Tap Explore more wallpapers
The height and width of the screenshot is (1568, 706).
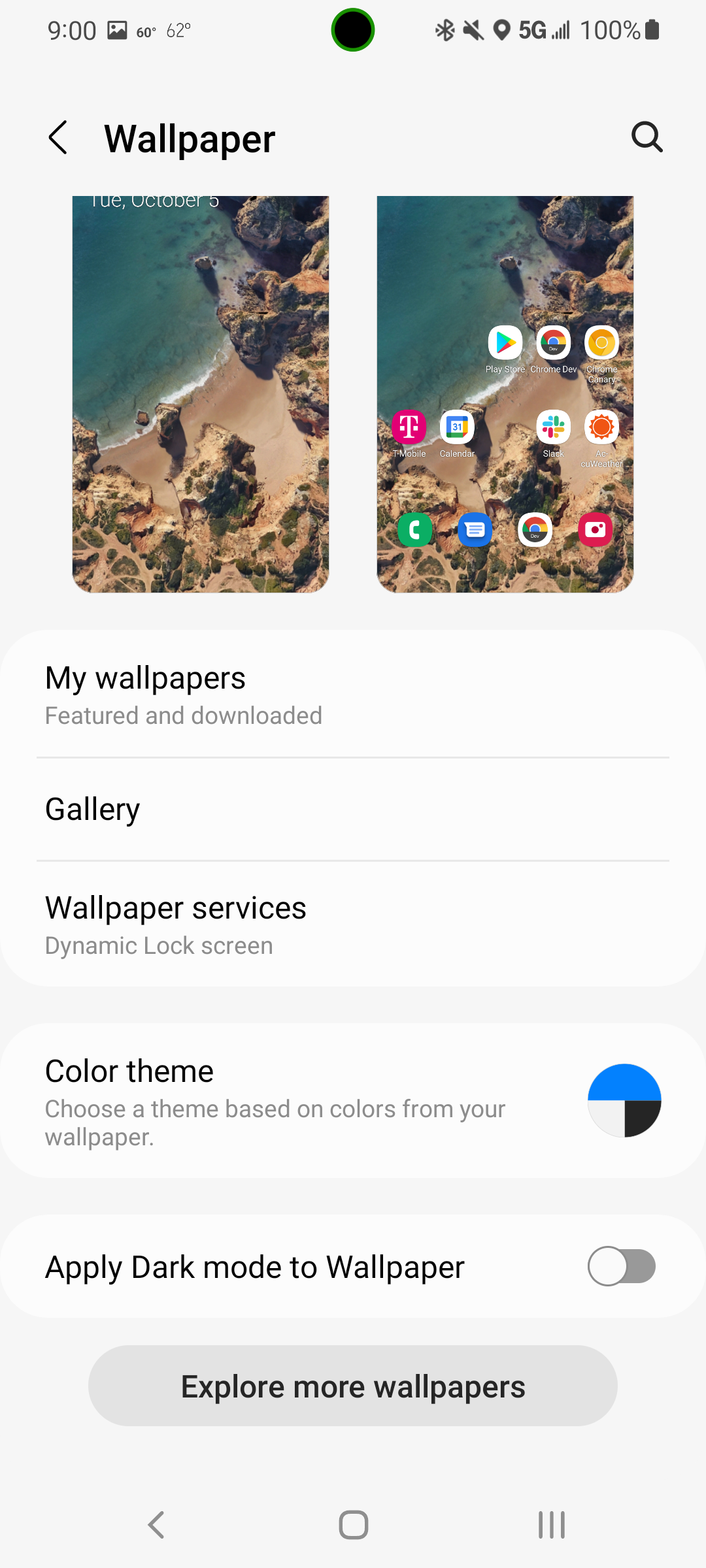[353, 1385]
